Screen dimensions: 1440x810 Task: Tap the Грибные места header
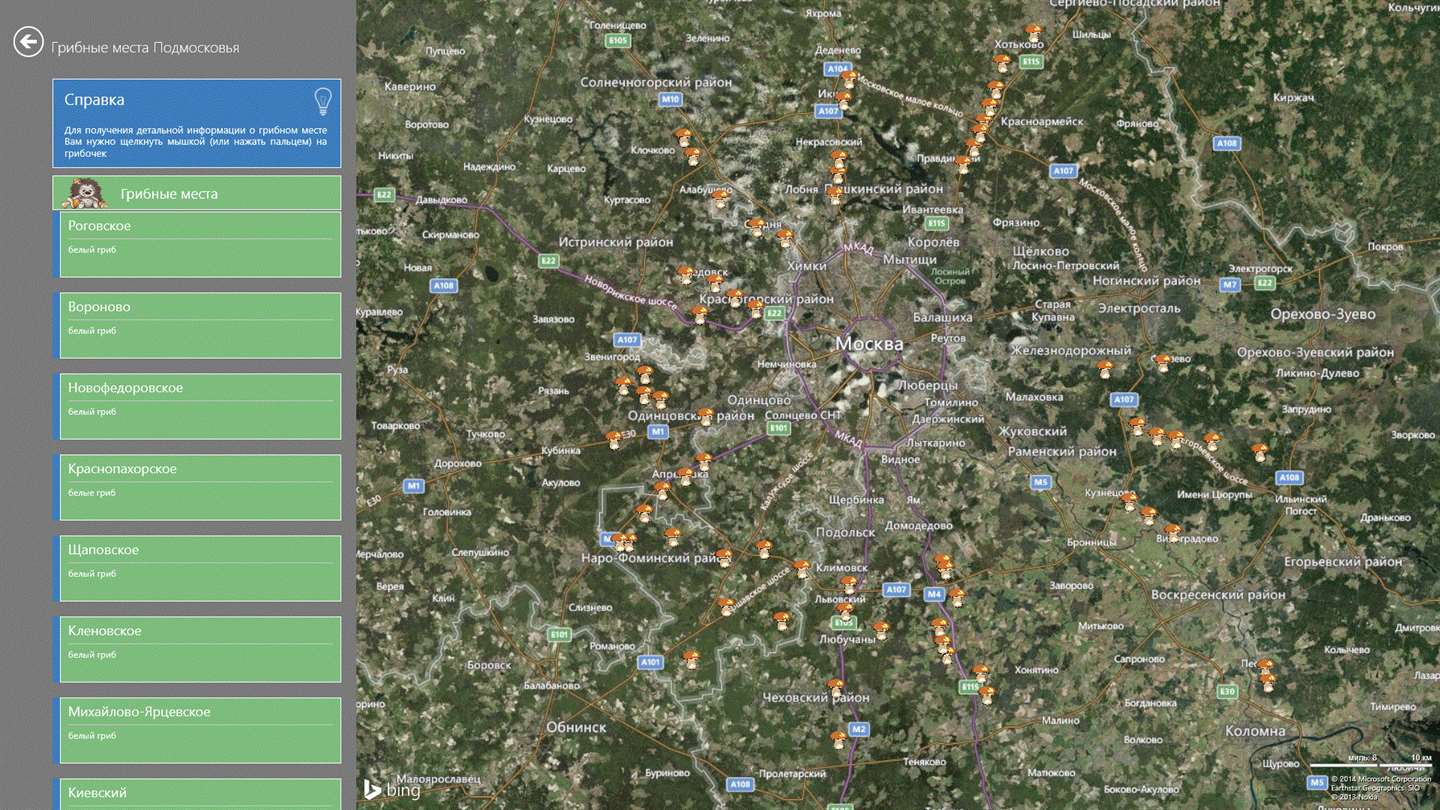click(197, 193)
